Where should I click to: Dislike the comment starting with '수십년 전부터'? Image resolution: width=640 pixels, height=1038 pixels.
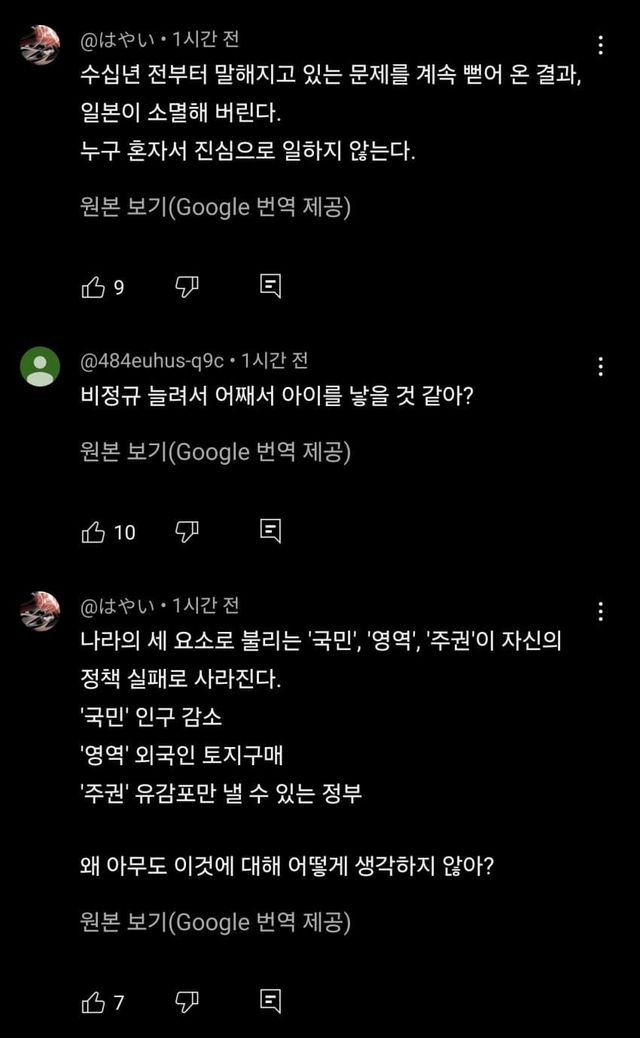click(x=187, y=287)
